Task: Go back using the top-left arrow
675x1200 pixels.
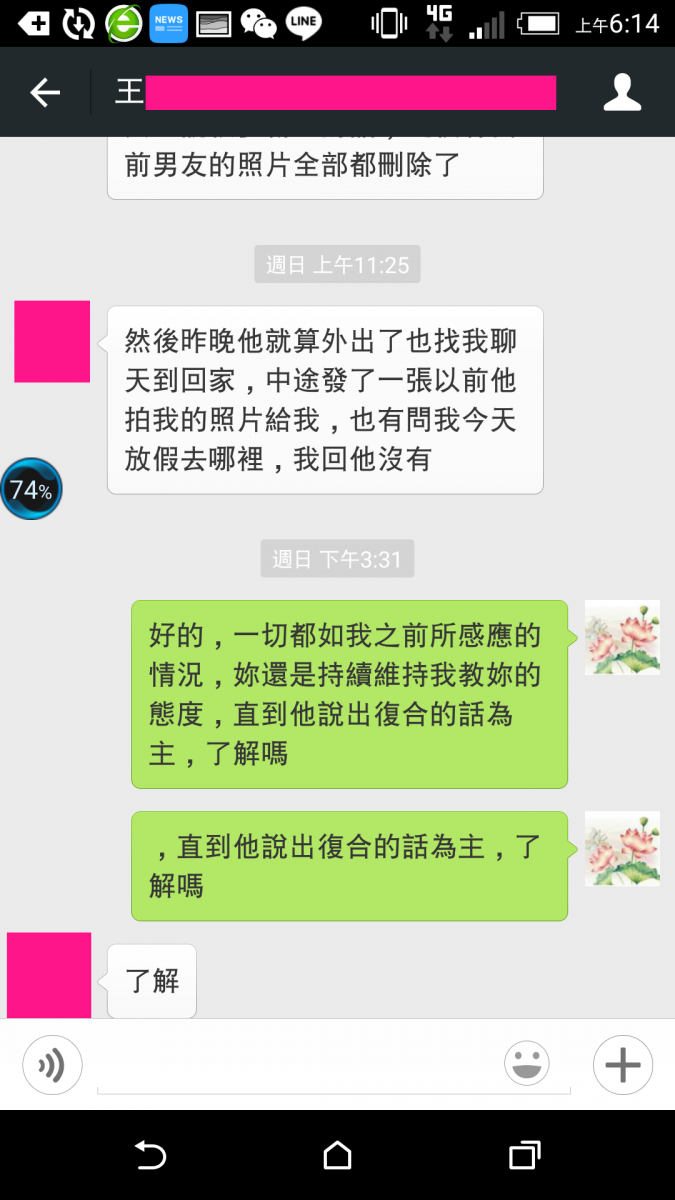Action: (45, 93)
